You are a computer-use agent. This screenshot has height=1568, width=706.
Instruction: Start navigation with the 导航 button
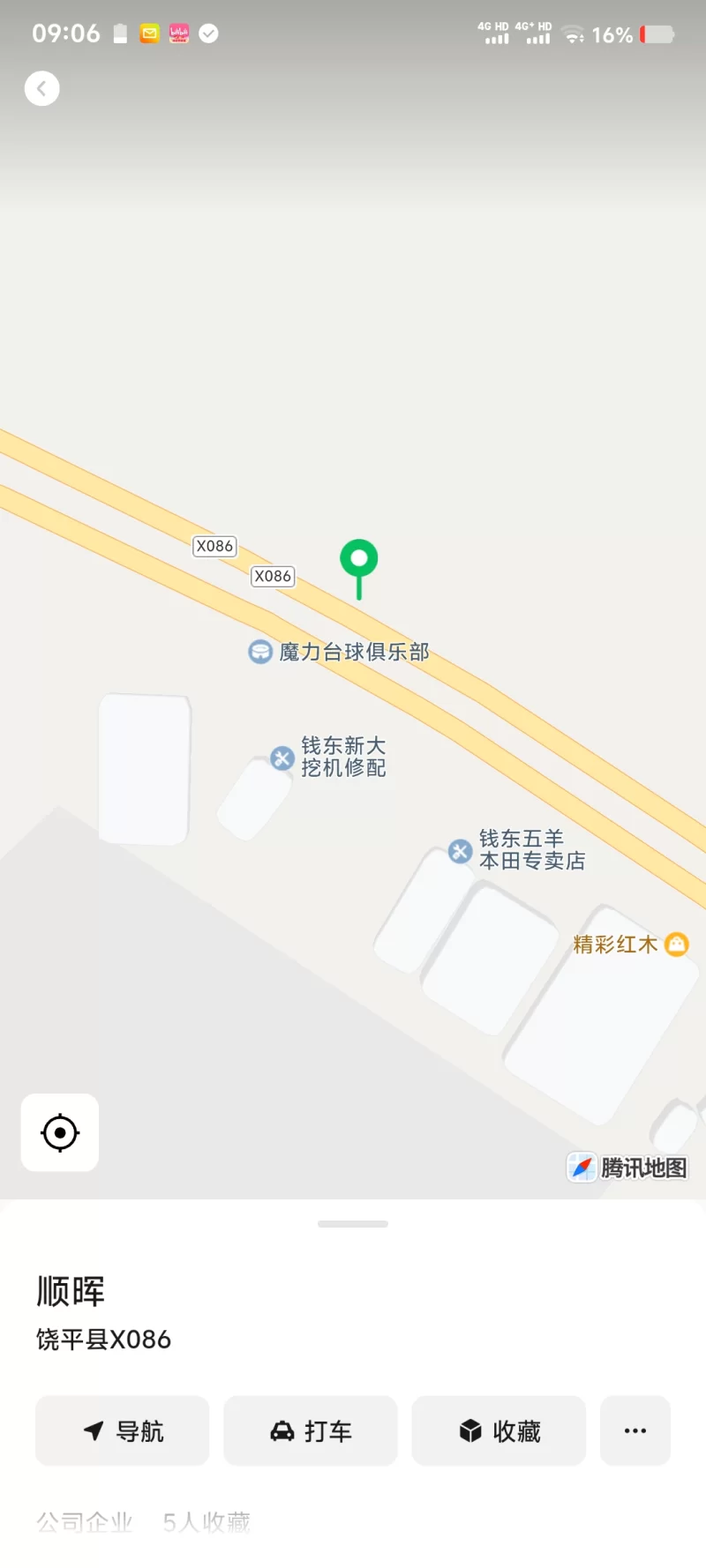[x=123, y=1430]
